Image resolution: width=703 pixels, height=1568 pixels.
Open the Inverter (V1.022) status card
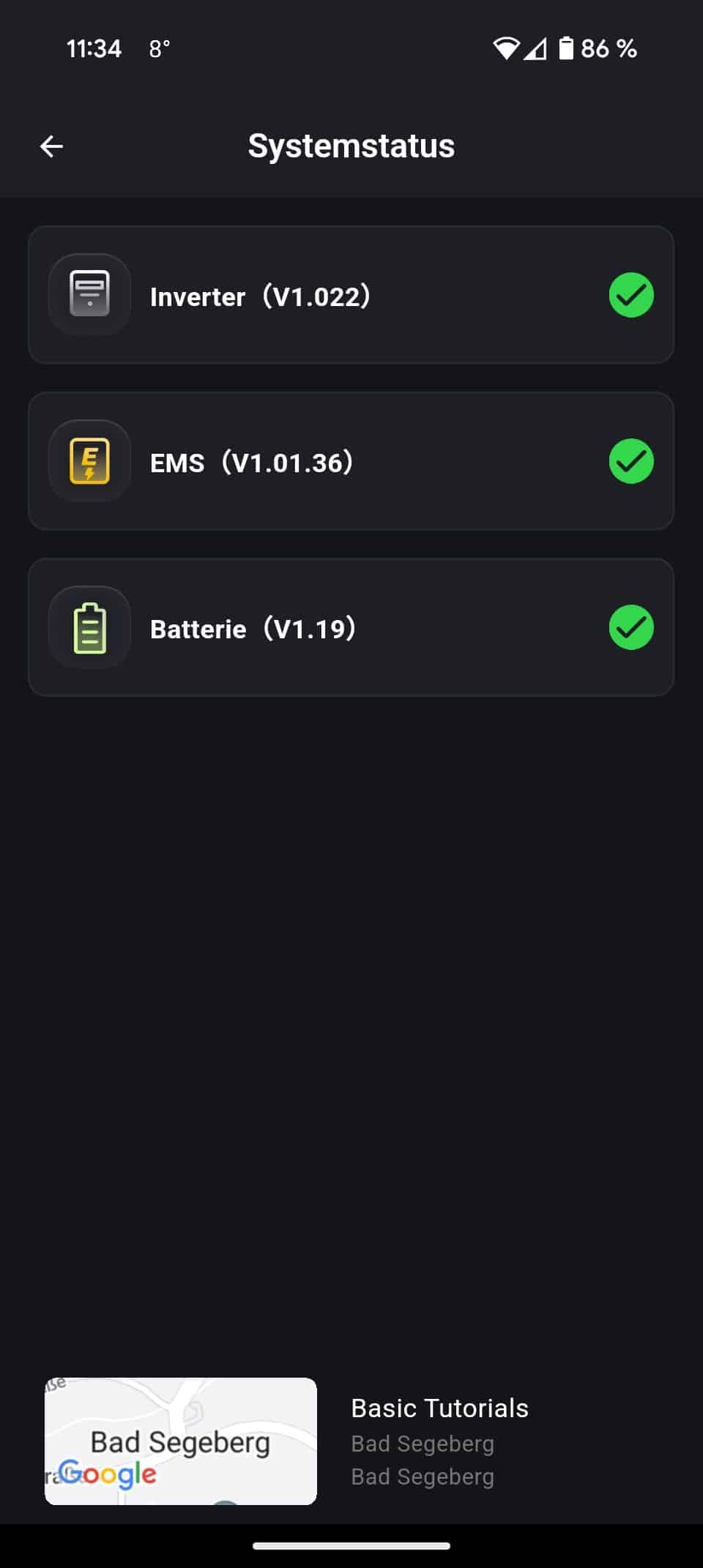(x=351, y=295)
